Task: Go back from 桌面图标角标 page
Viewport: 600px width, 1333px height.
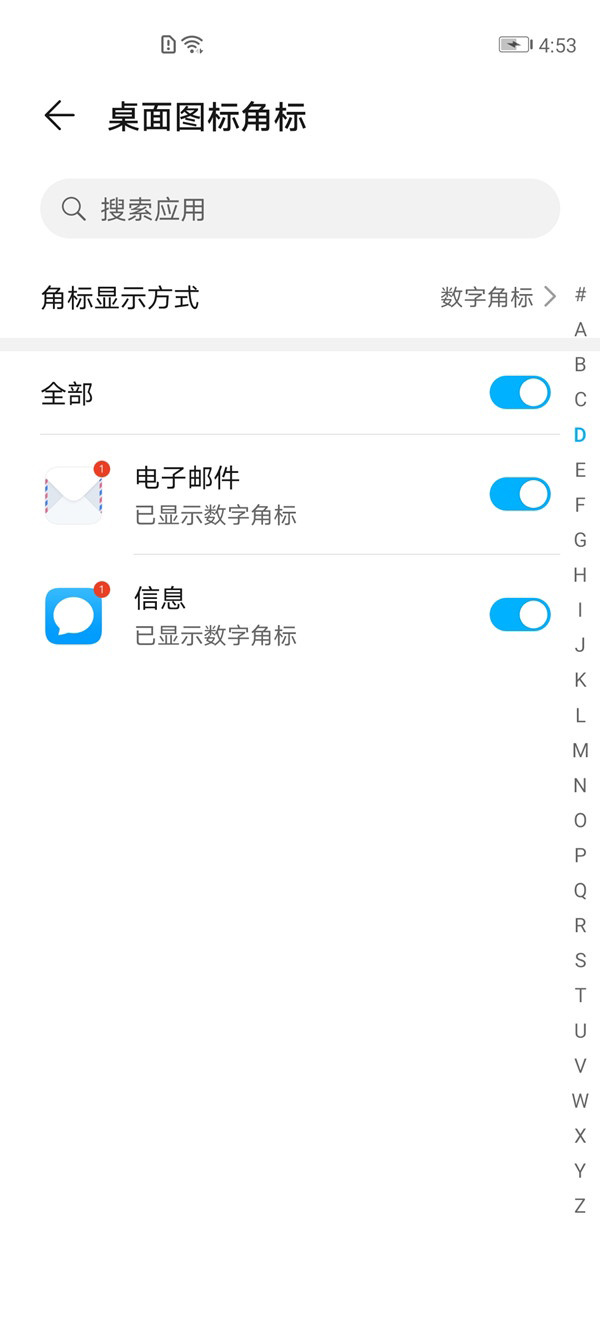Action: point(59,116)
